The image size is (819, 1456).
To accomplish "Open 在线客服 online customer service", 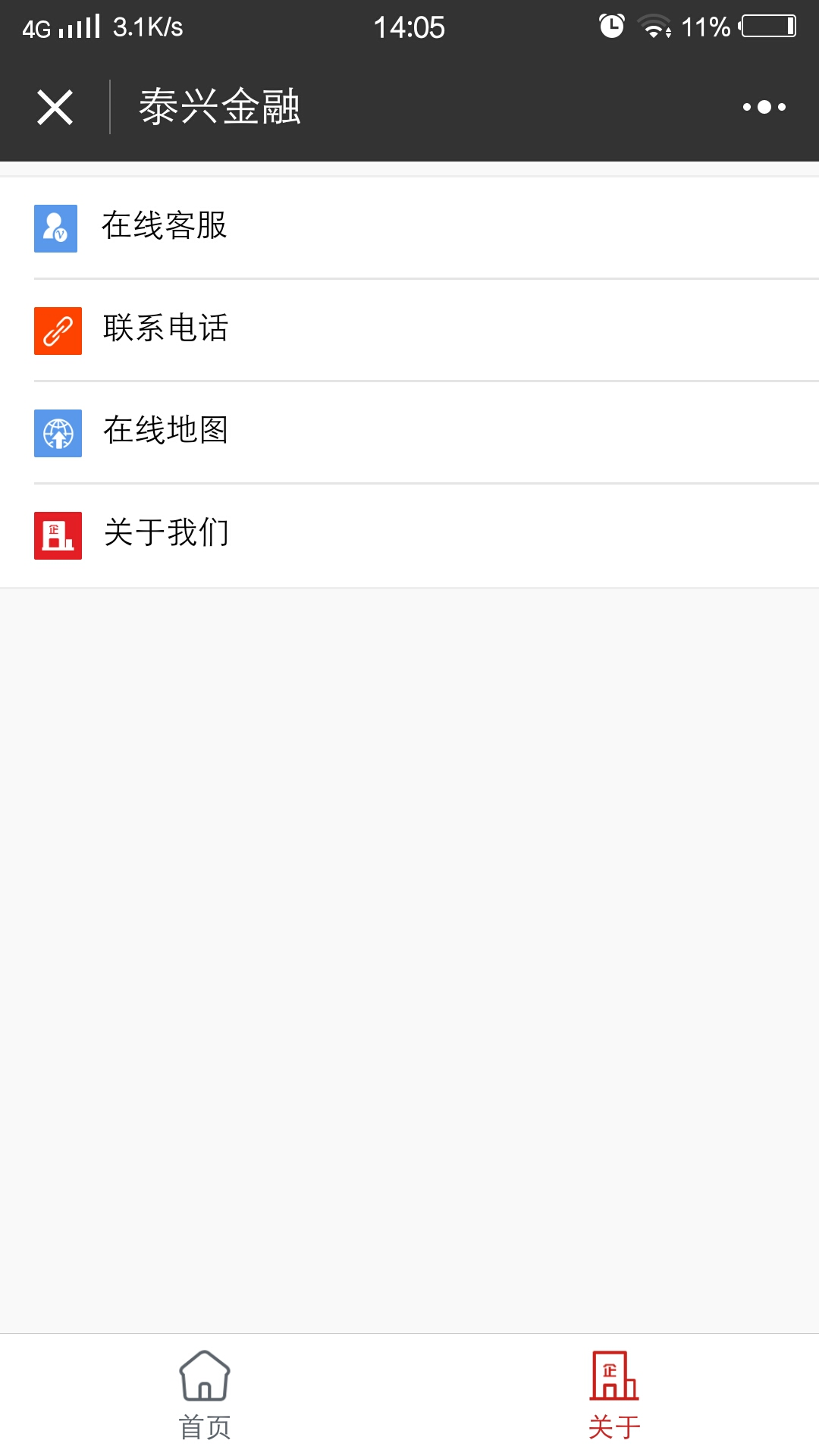I will click(409, 227).
